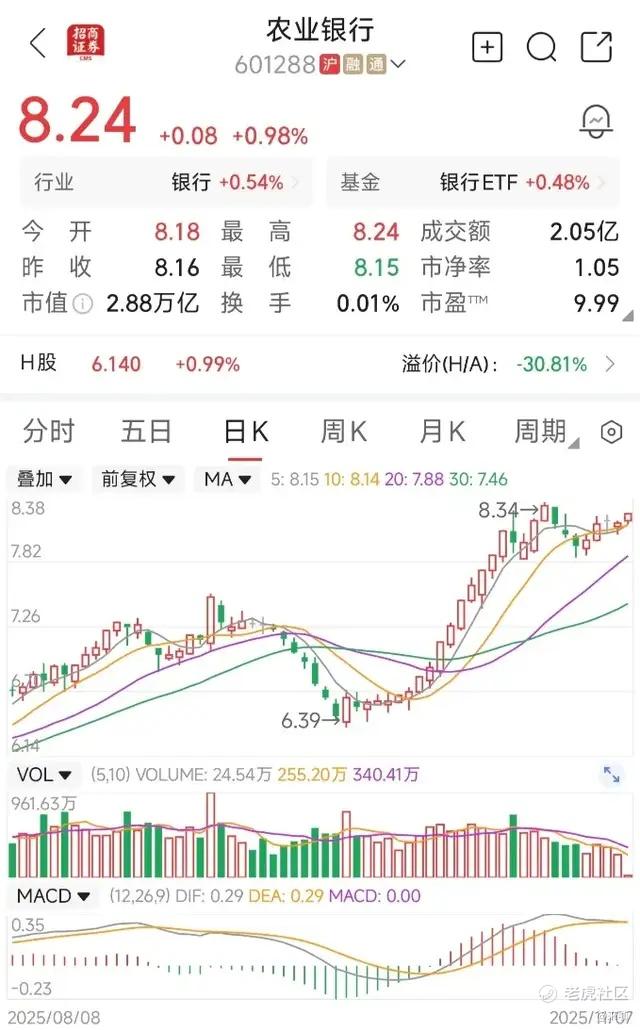The width and height of the screenshot is (640, 1030).
Task: Go back with the top-left arrow
Action: tap(38, 44)
